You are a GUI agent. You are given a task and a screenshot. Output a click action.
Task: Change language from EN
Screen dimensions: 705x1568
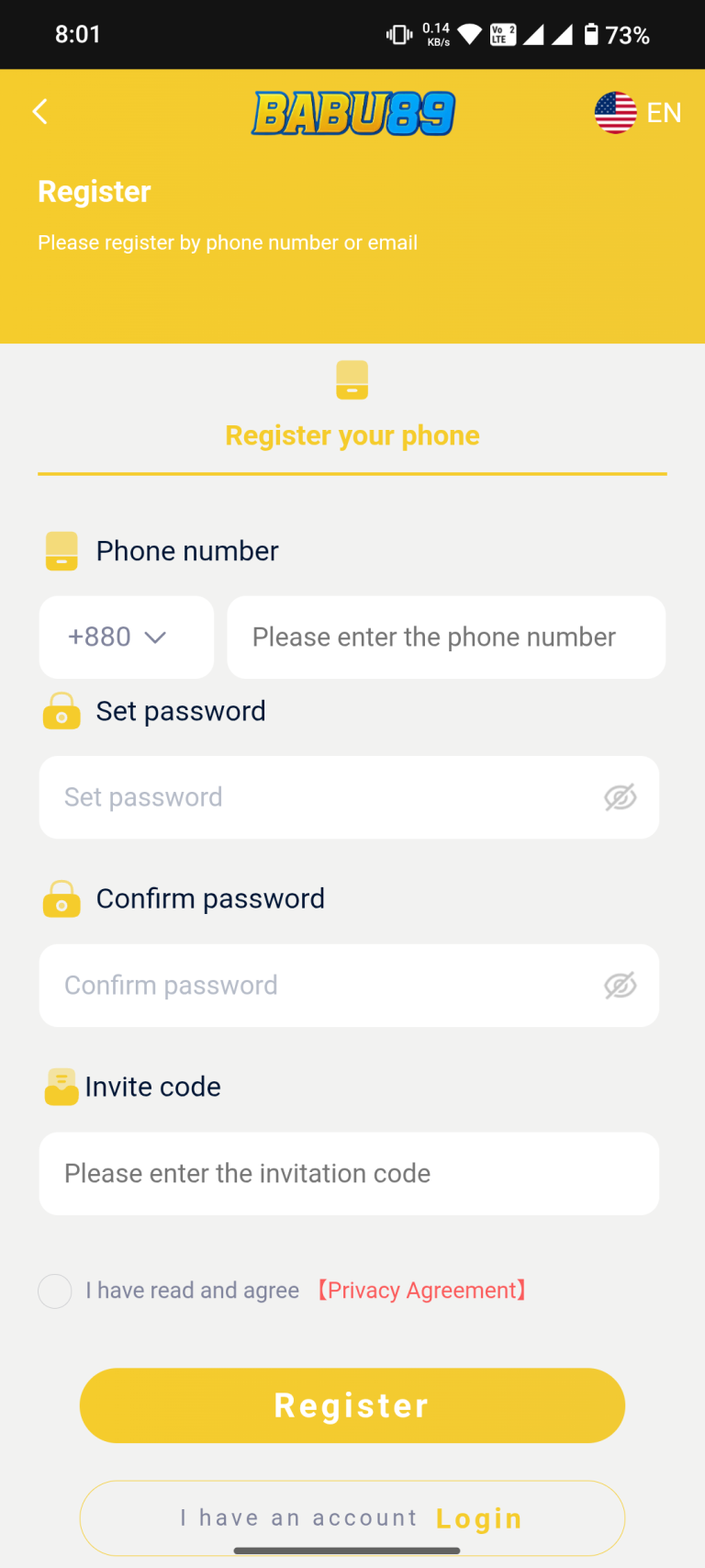coord(638,113)
